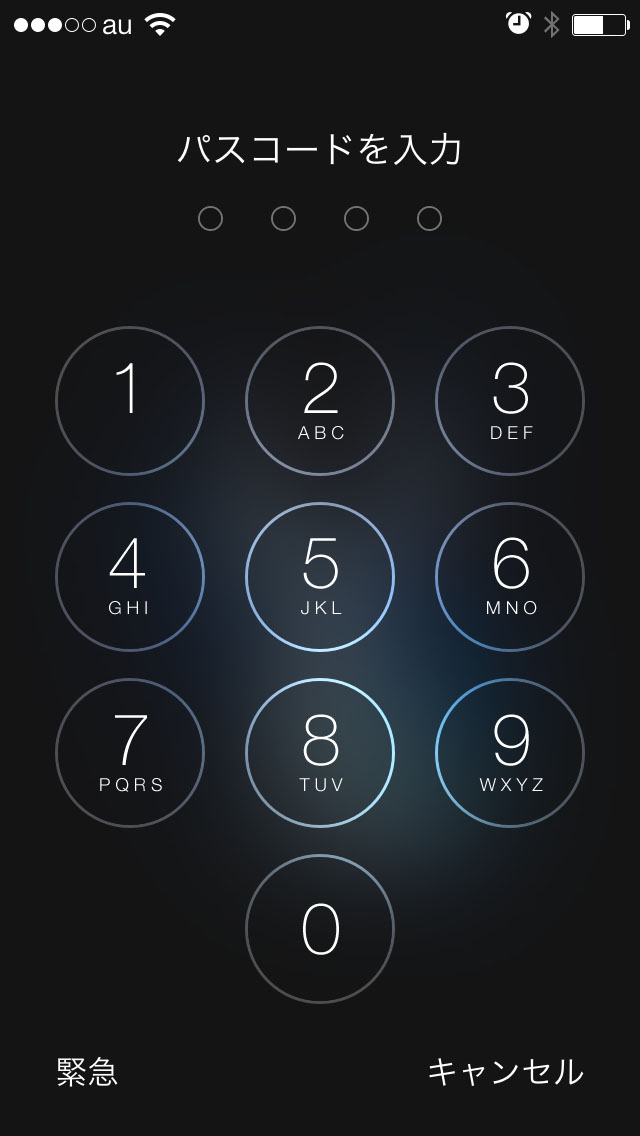The height and width of the screenshot is (1136, 640).
Task: Tap the 7 PQRS key
Action: (x=130, y=753)
